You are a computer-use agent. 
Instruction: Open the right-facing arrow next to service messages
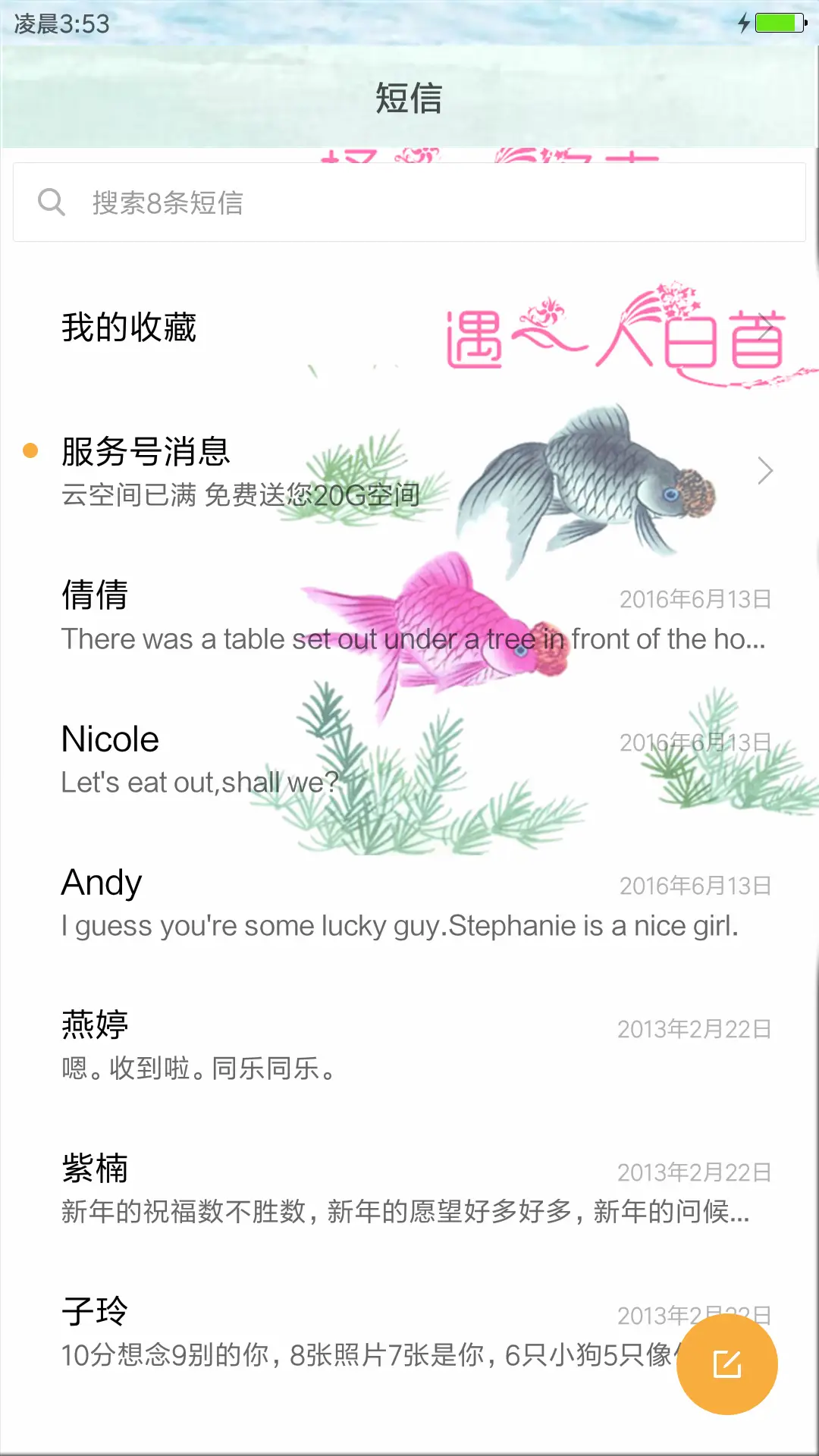pos(764,470)
